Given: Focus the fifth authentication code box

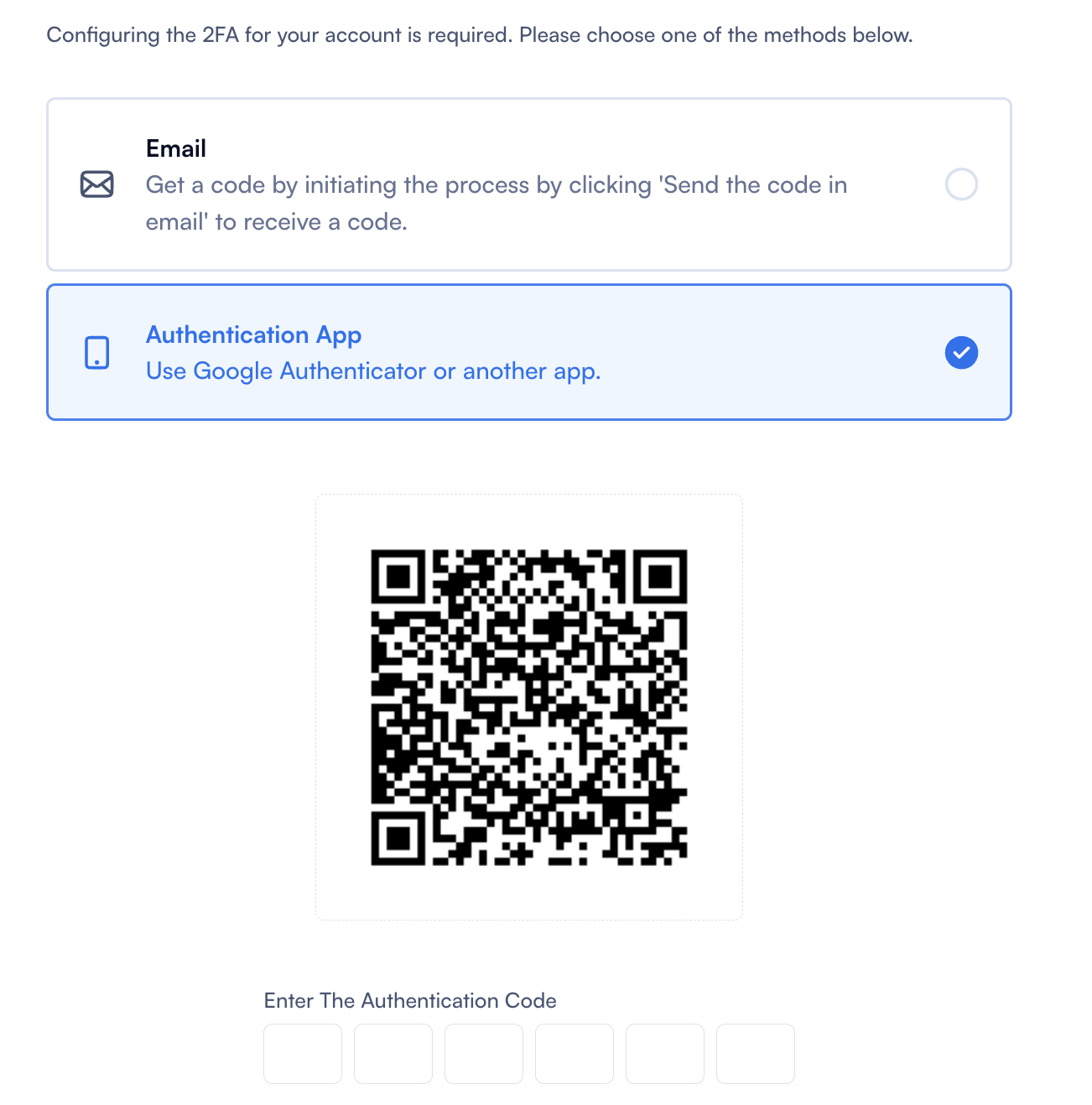Looking at the screenshot, I should [x=665, y=1053].
